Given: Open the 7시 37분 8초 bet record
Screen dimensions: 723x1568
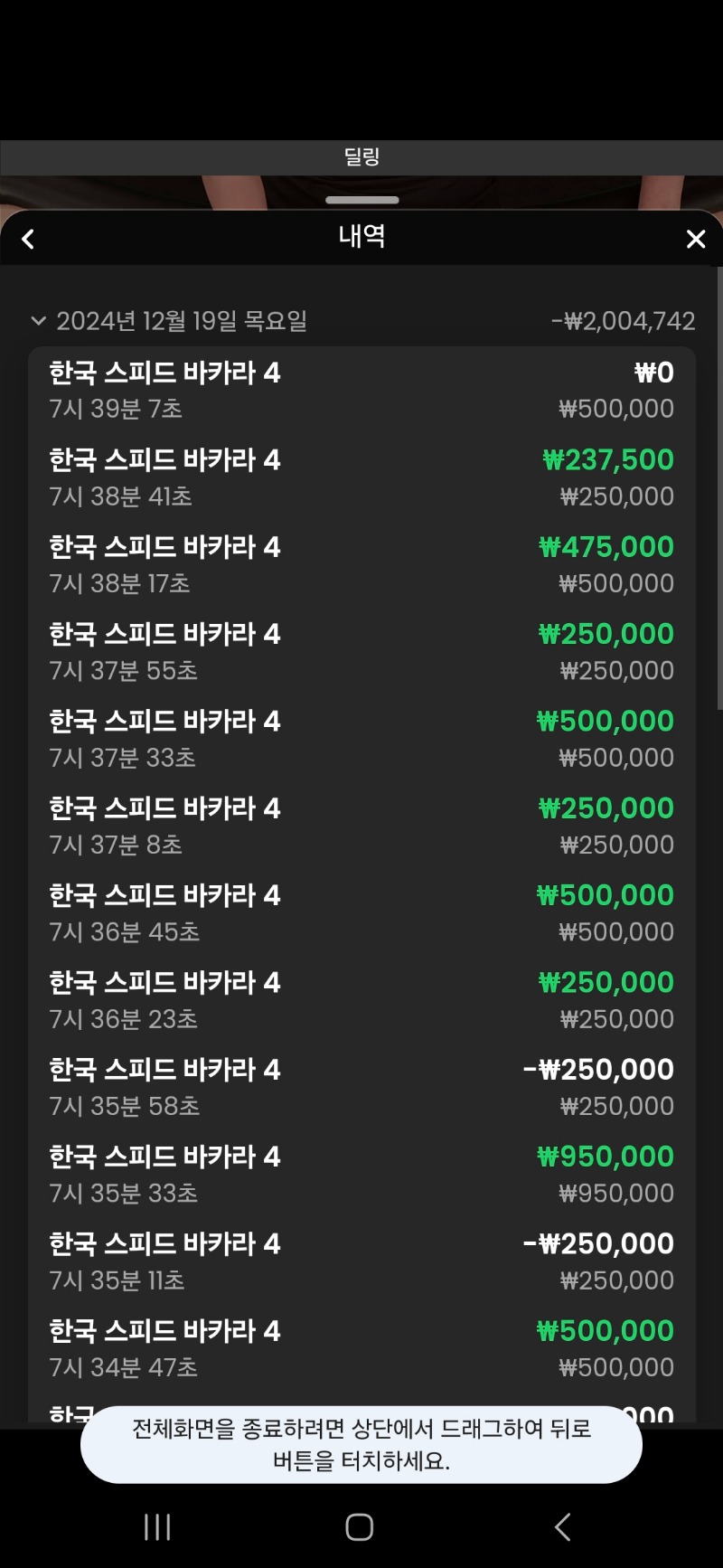Looking at the screenshot, I should 361,826.
